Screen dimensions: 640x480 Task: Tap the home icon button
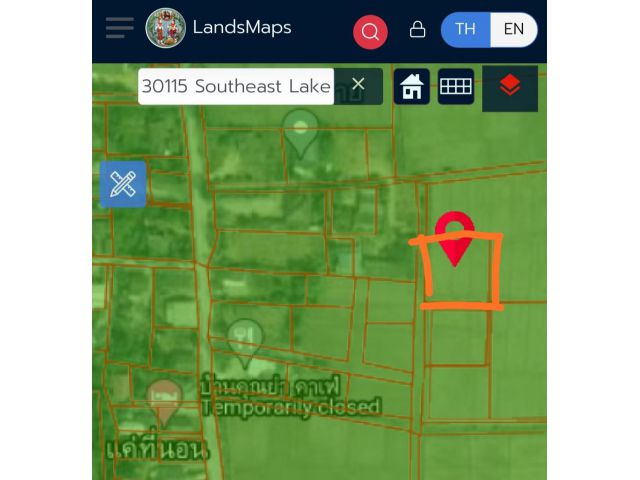411,87
